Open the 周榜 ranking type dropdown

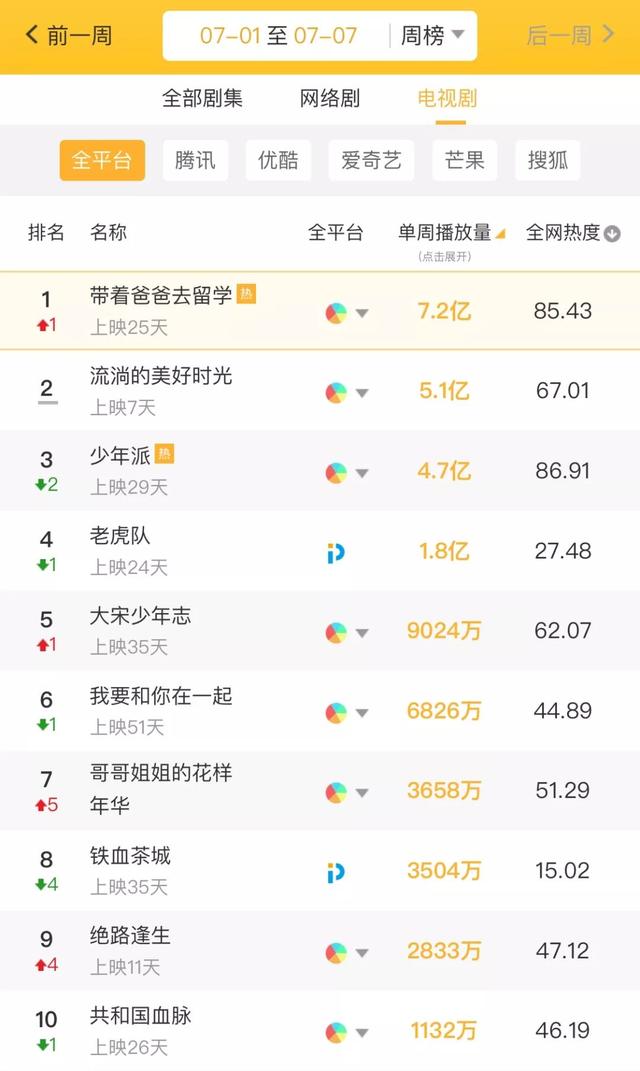point(432,35)
